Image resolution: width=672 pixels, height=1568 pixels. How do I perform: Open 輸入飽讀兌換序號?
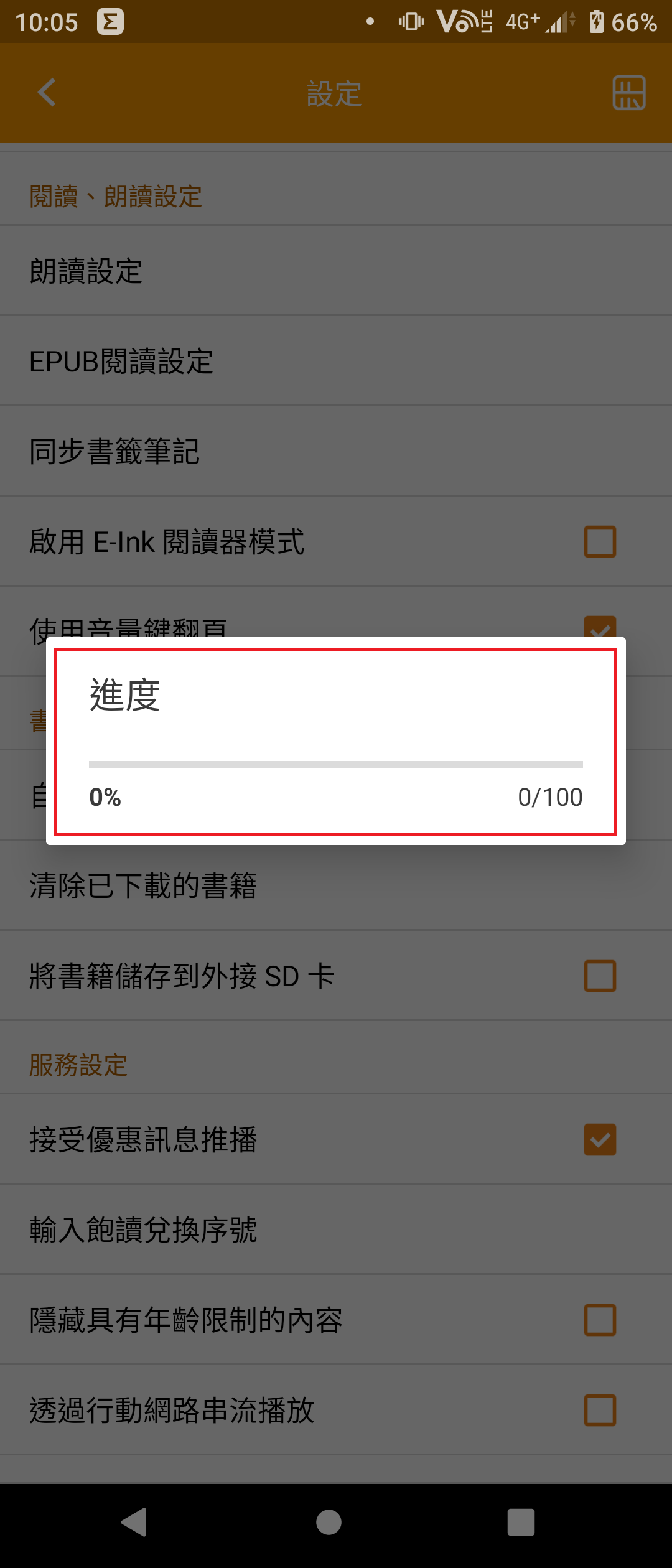143,1230
